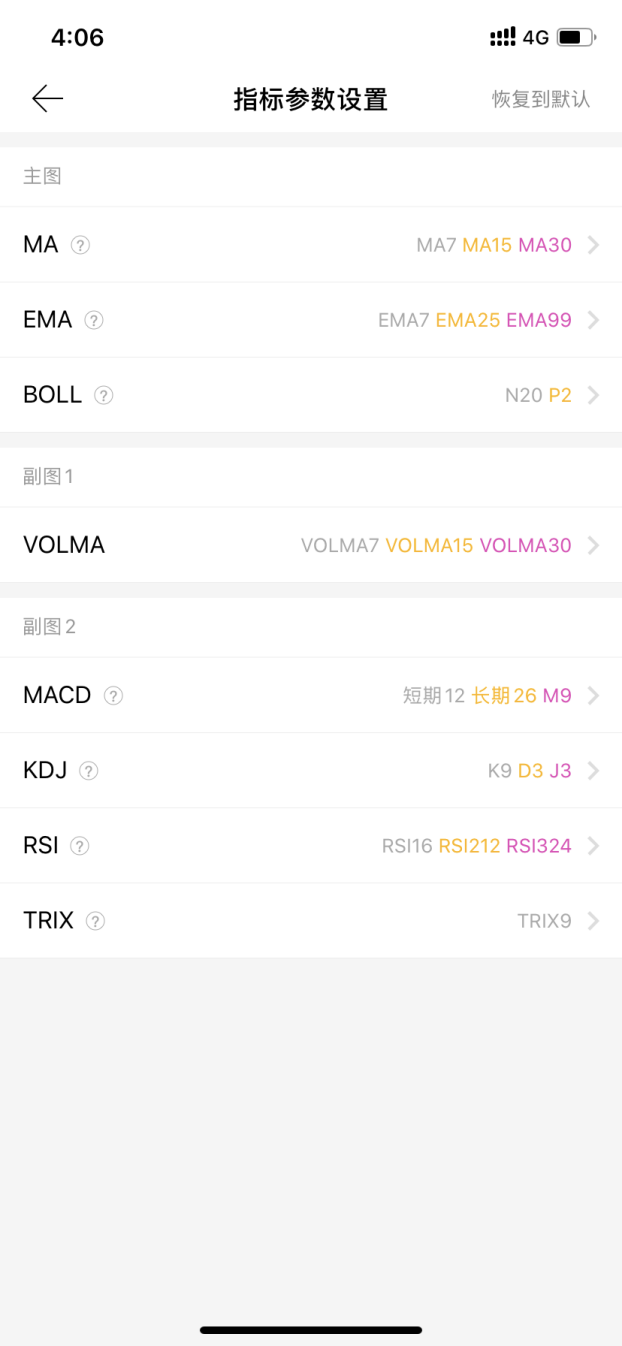Show help for the RSI indicator
Viewport: 622px width, 1346px height.
pyautogui.click(x=80, y=846)
